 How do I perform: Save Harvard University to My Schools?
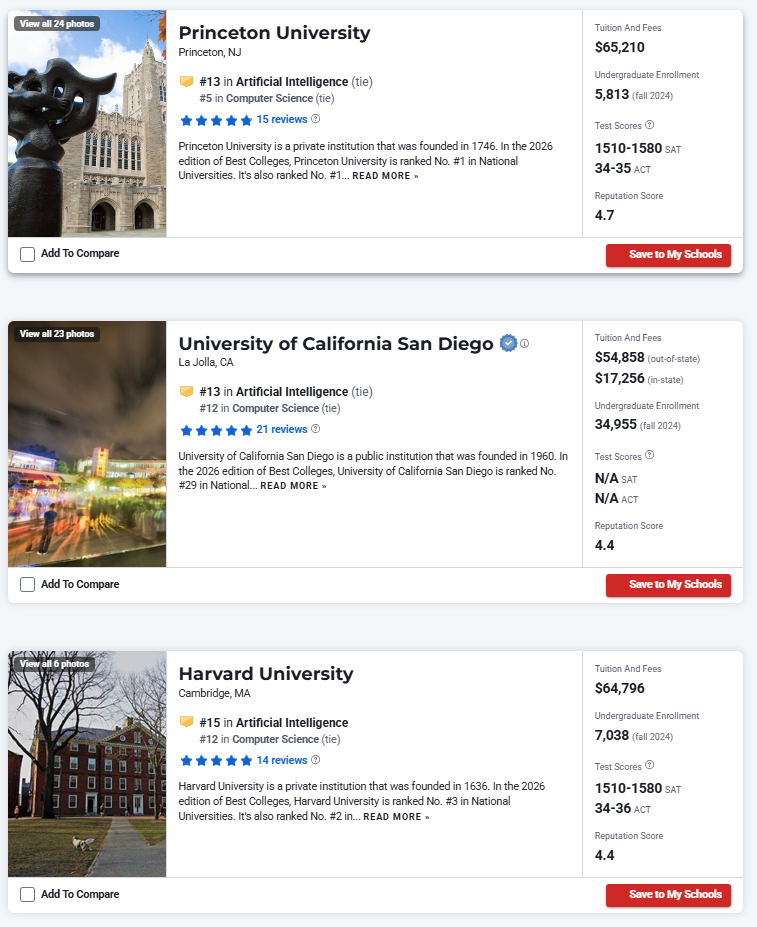[x=668, y=895]
